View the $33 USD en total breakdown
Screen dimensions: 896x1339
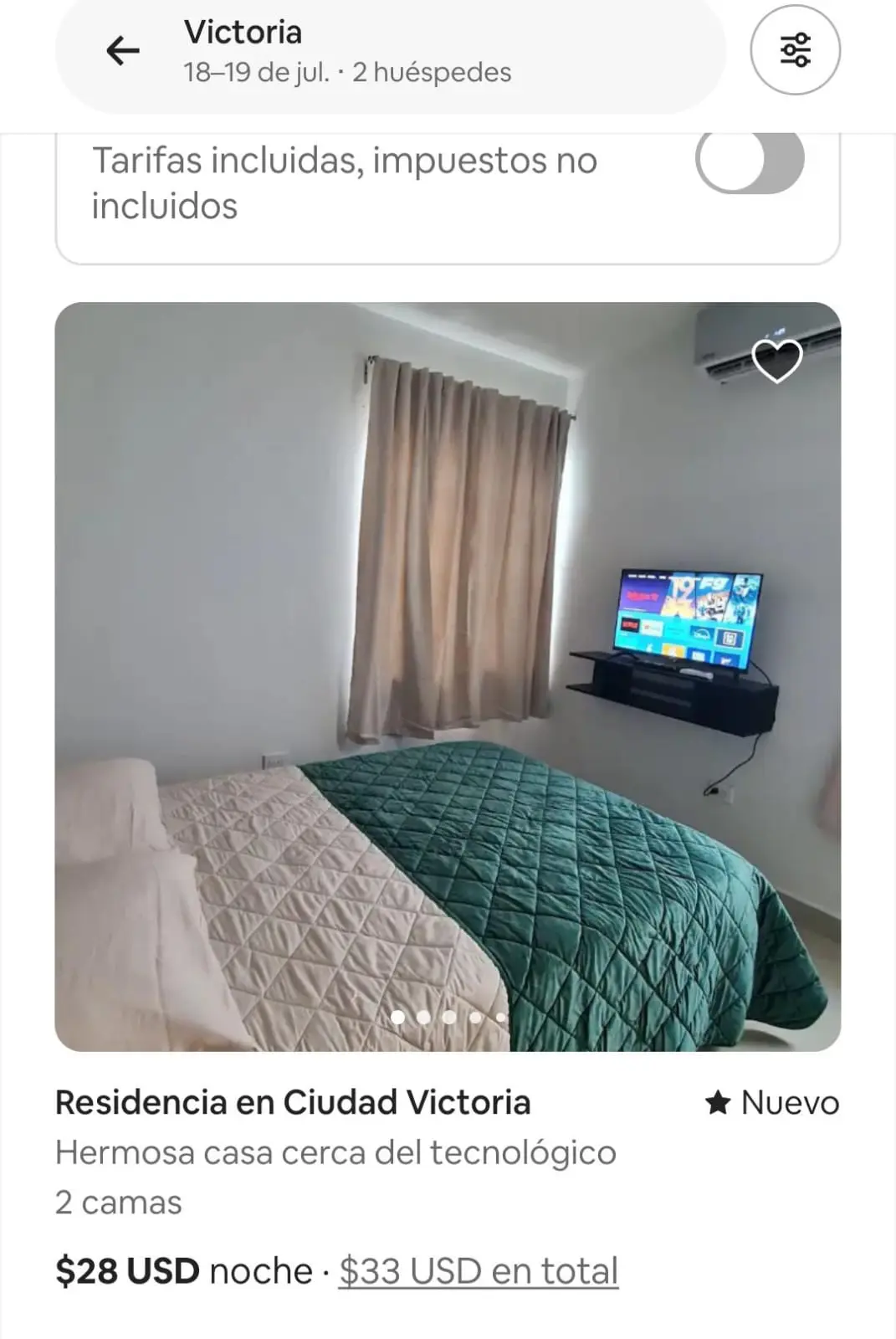click(x=478, y=1271)
